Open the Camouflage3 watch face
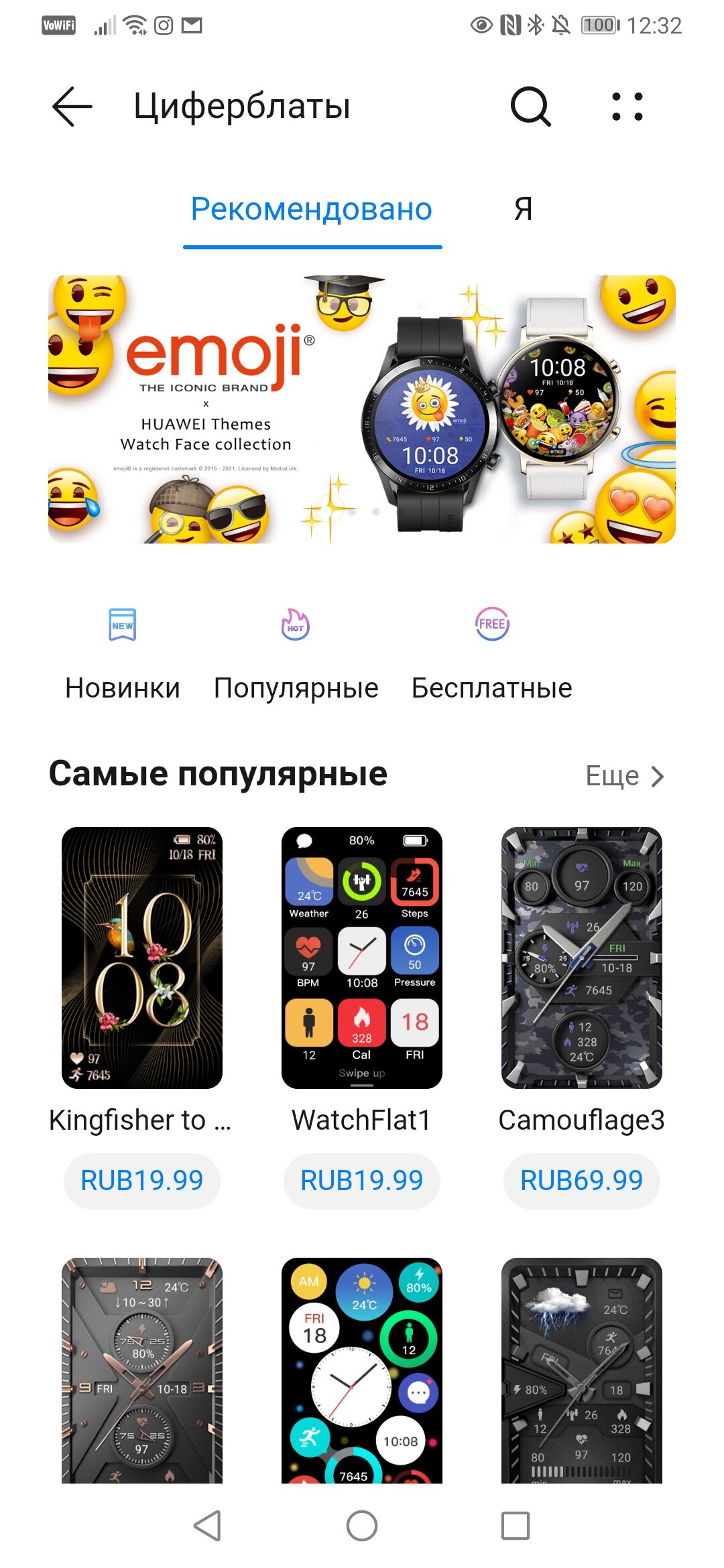The width and height of the screenshot is (724, 1568). pyautogui.click(x=582, y=958)
